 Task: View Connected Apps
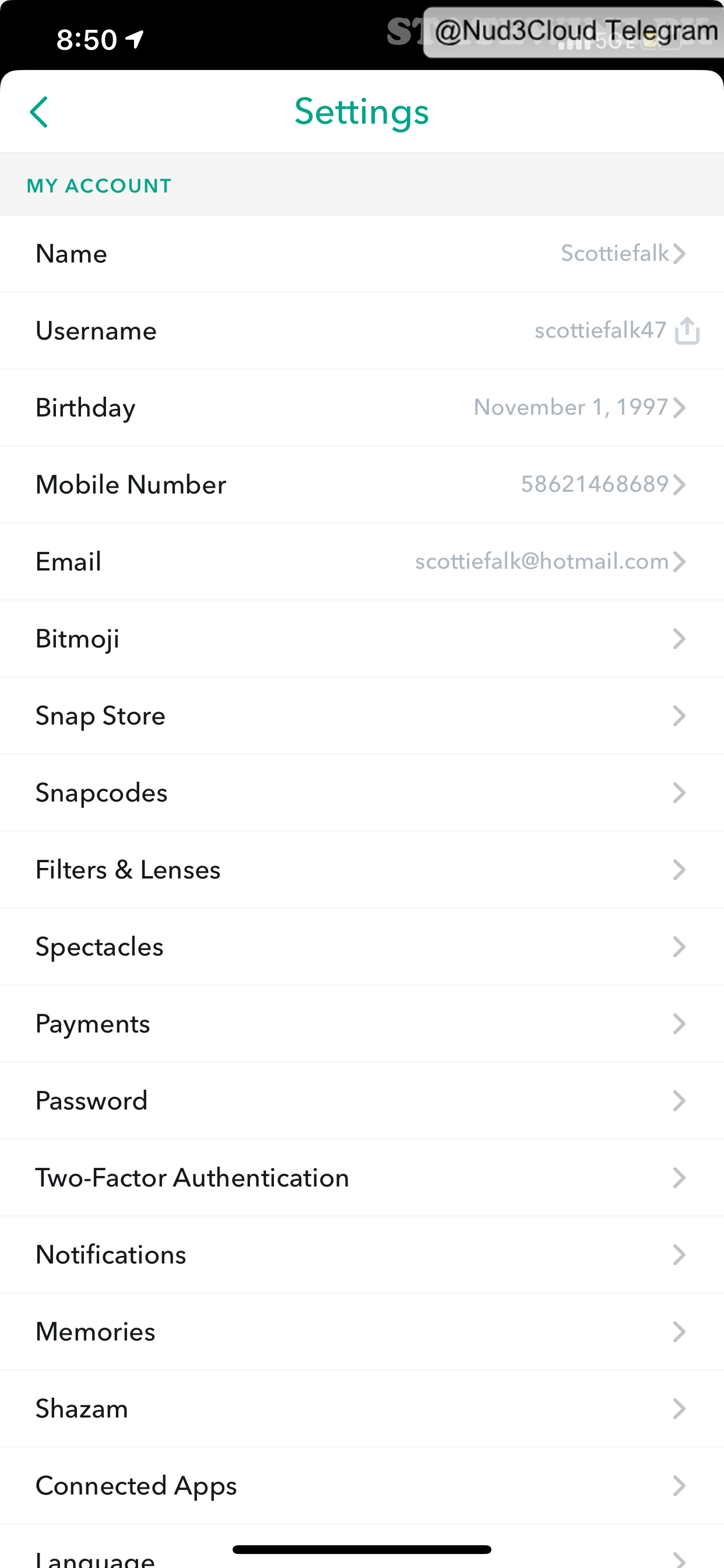coord(362,1486)
